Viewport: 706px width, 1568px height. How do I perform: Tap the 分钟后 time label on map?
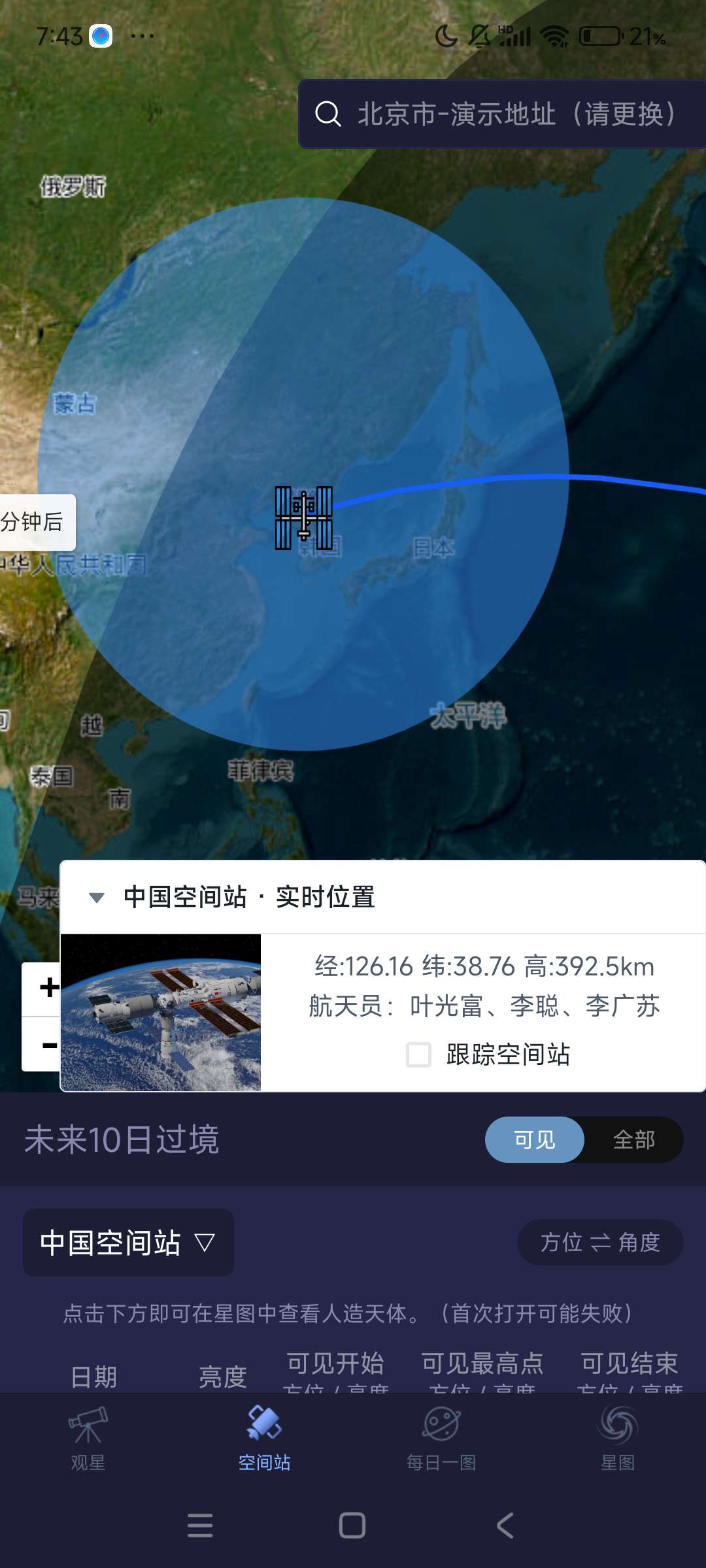point(34,522)
